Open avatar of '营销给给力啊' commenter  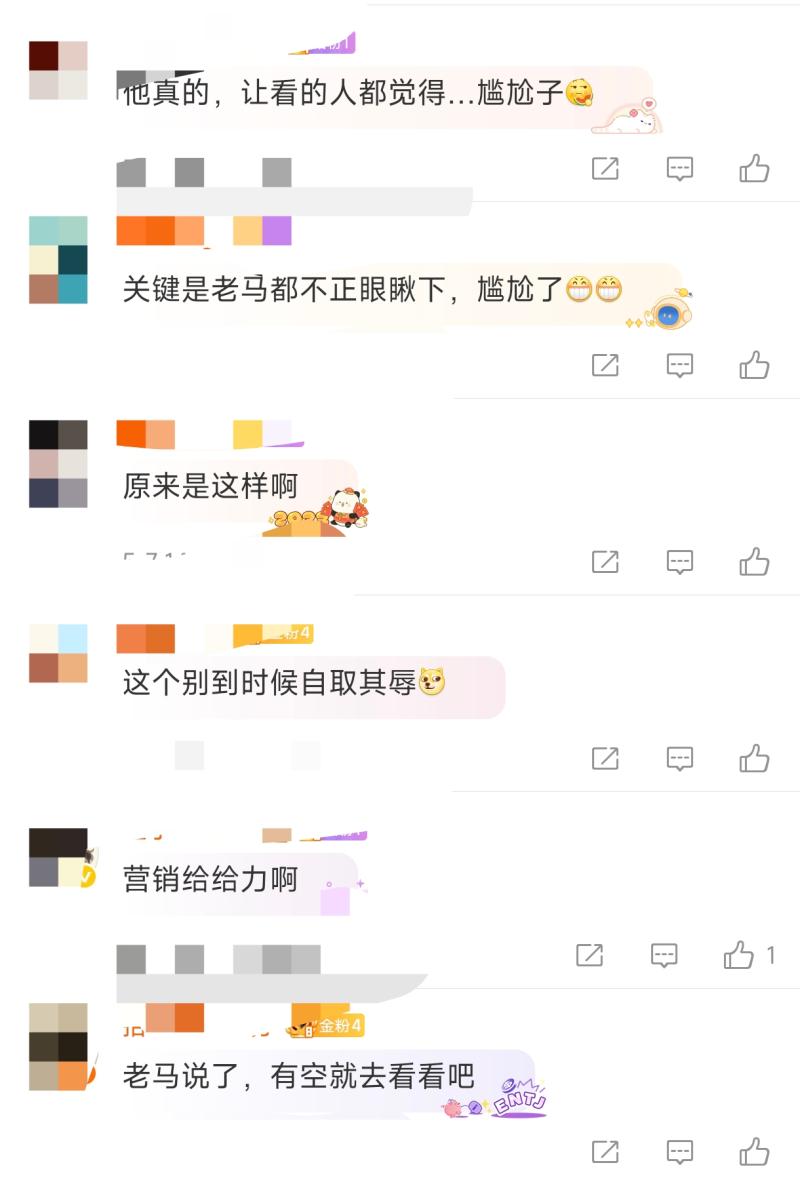(58, 858)
